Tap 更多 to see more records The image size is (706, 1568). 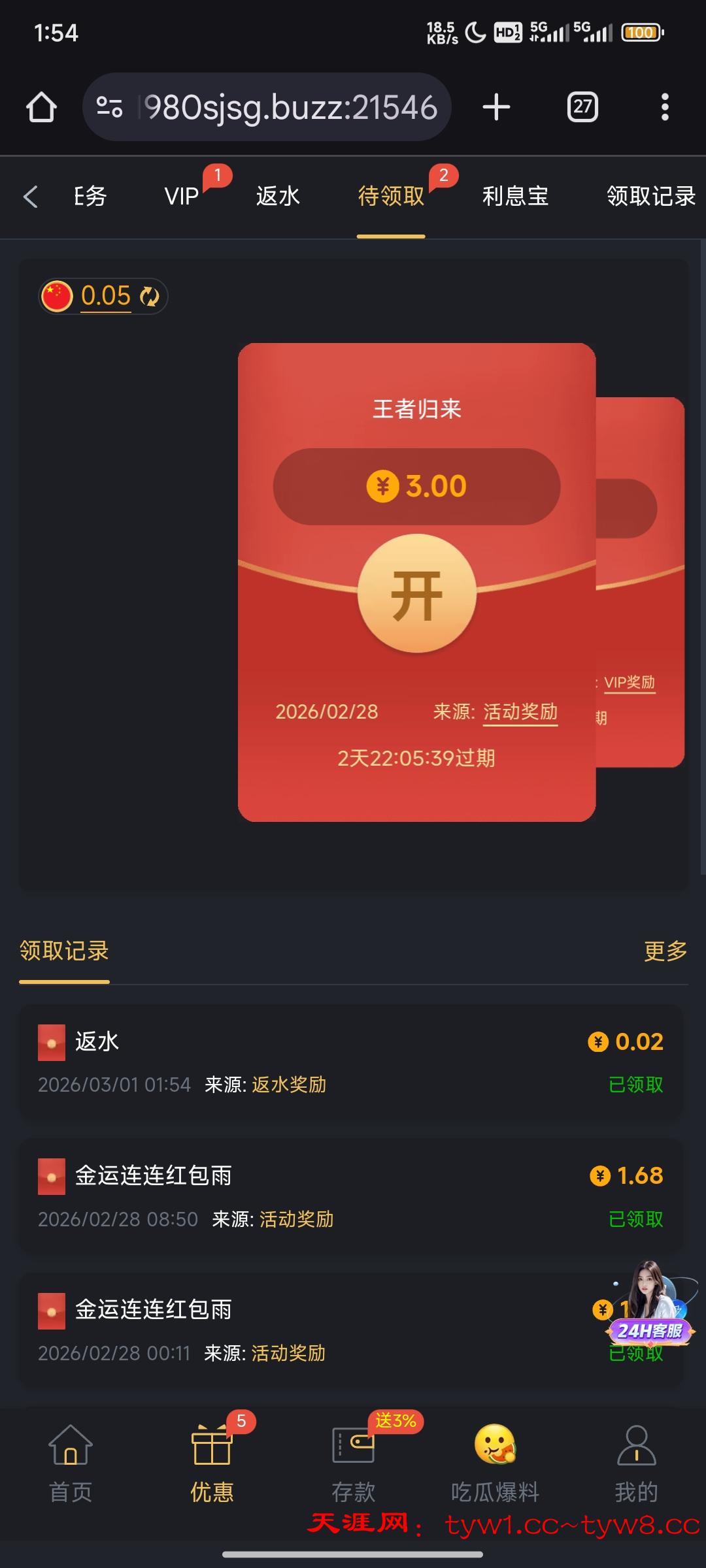coord(665,951)
